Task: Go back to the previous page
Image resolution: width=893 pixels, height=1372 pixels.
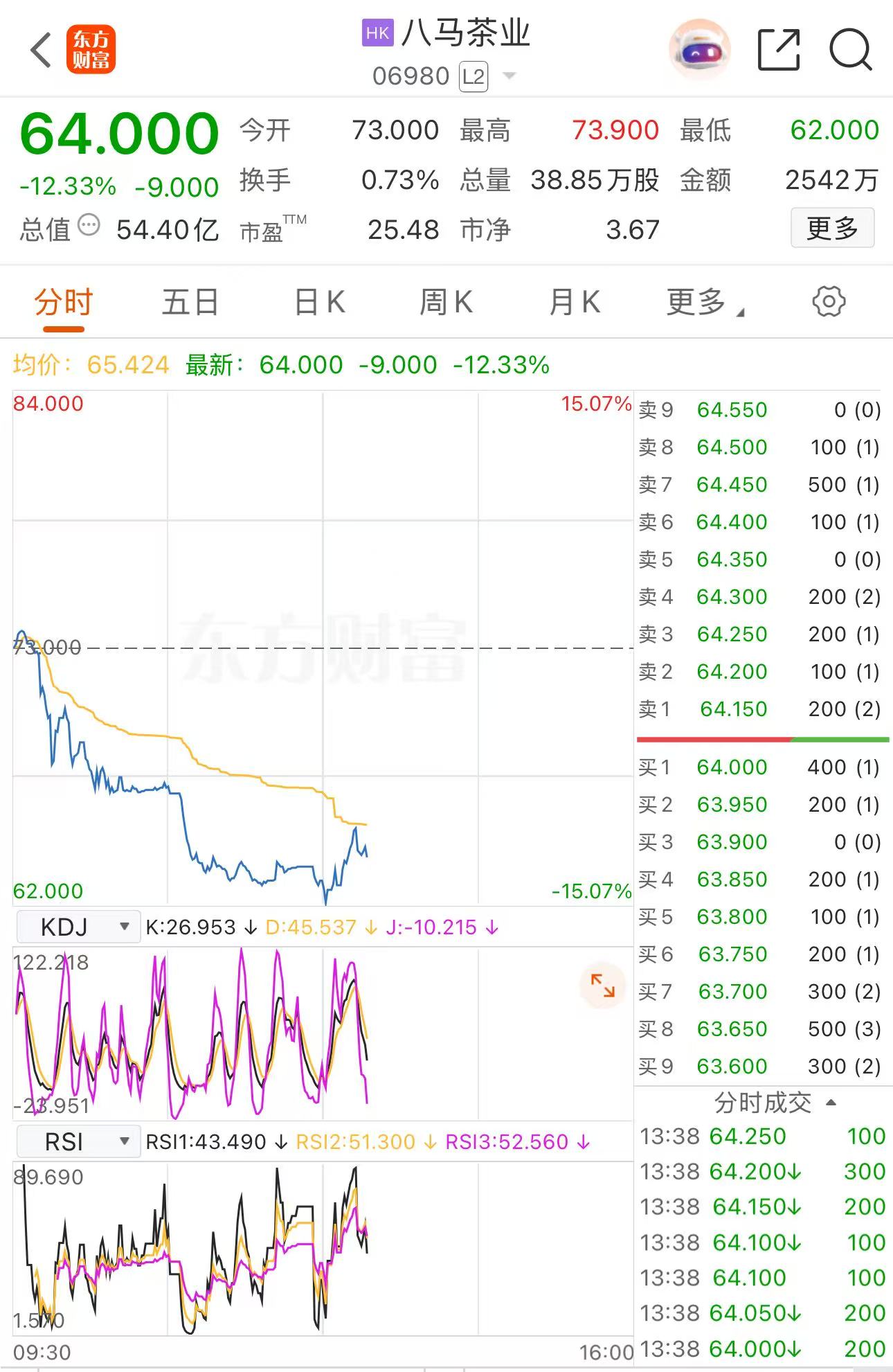Action: coord(41,50)
